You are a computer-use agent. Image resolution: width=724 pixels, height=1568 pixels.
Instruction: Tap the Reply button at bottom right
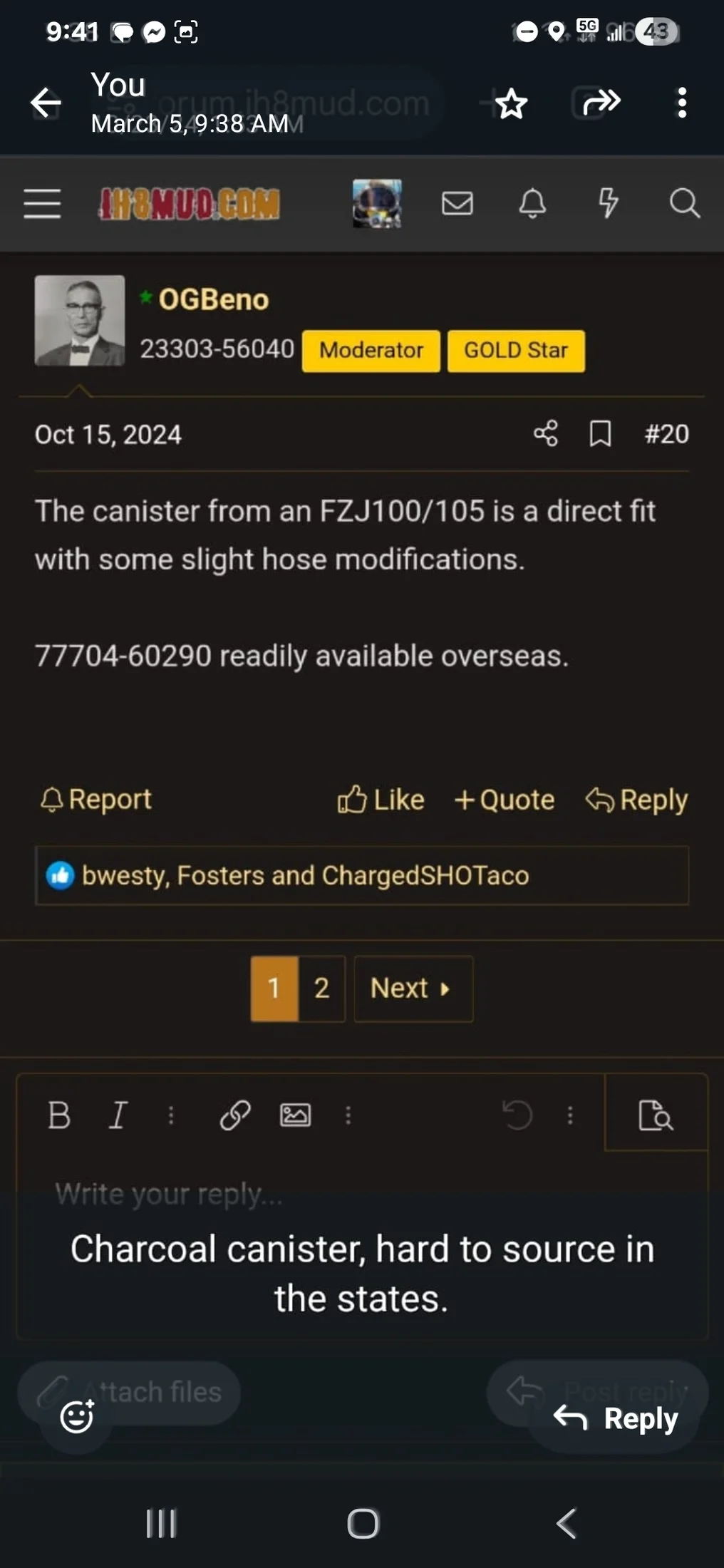click(x=616, y=1418)
